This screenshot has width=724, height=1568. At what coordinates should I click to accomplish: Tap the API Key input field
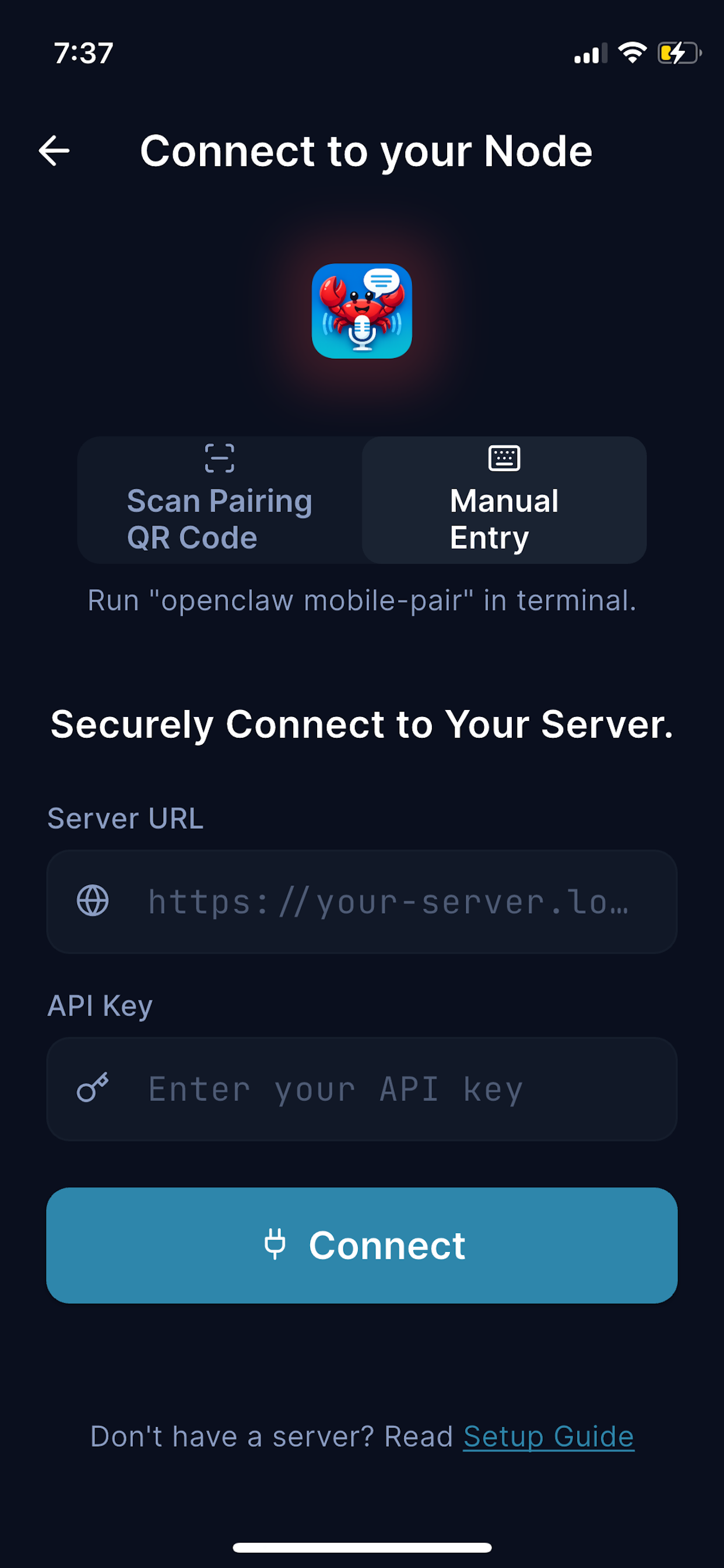pos(361,1089)
